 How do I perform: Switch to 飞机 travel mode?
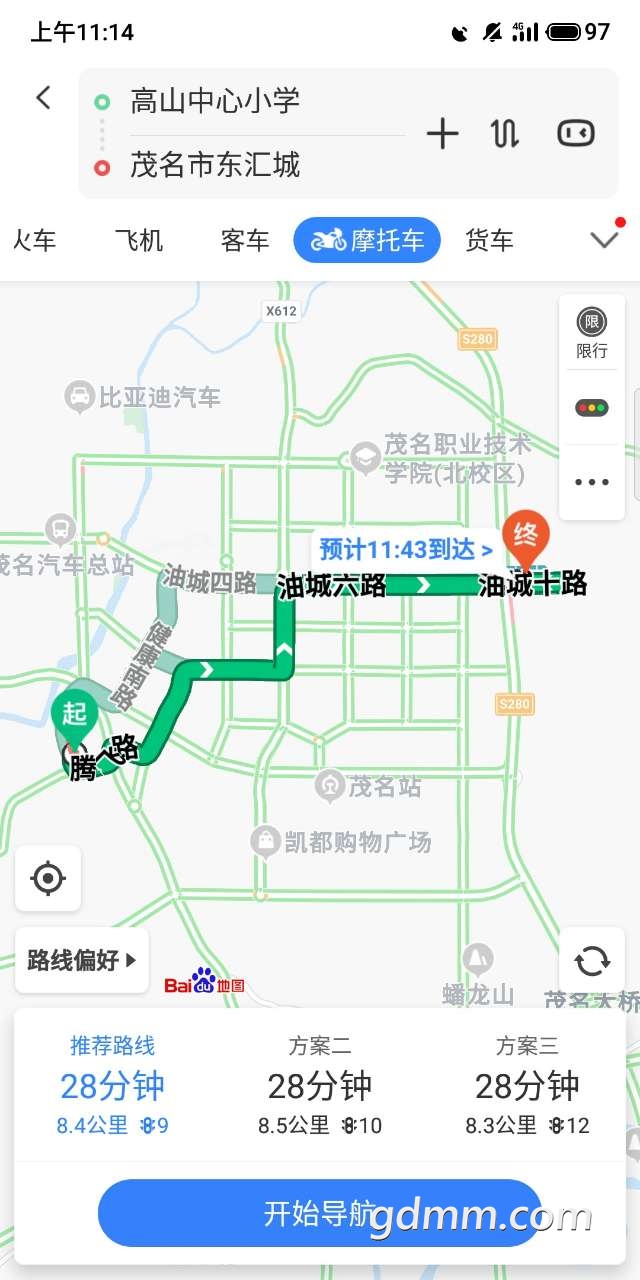tap(139, 240)
